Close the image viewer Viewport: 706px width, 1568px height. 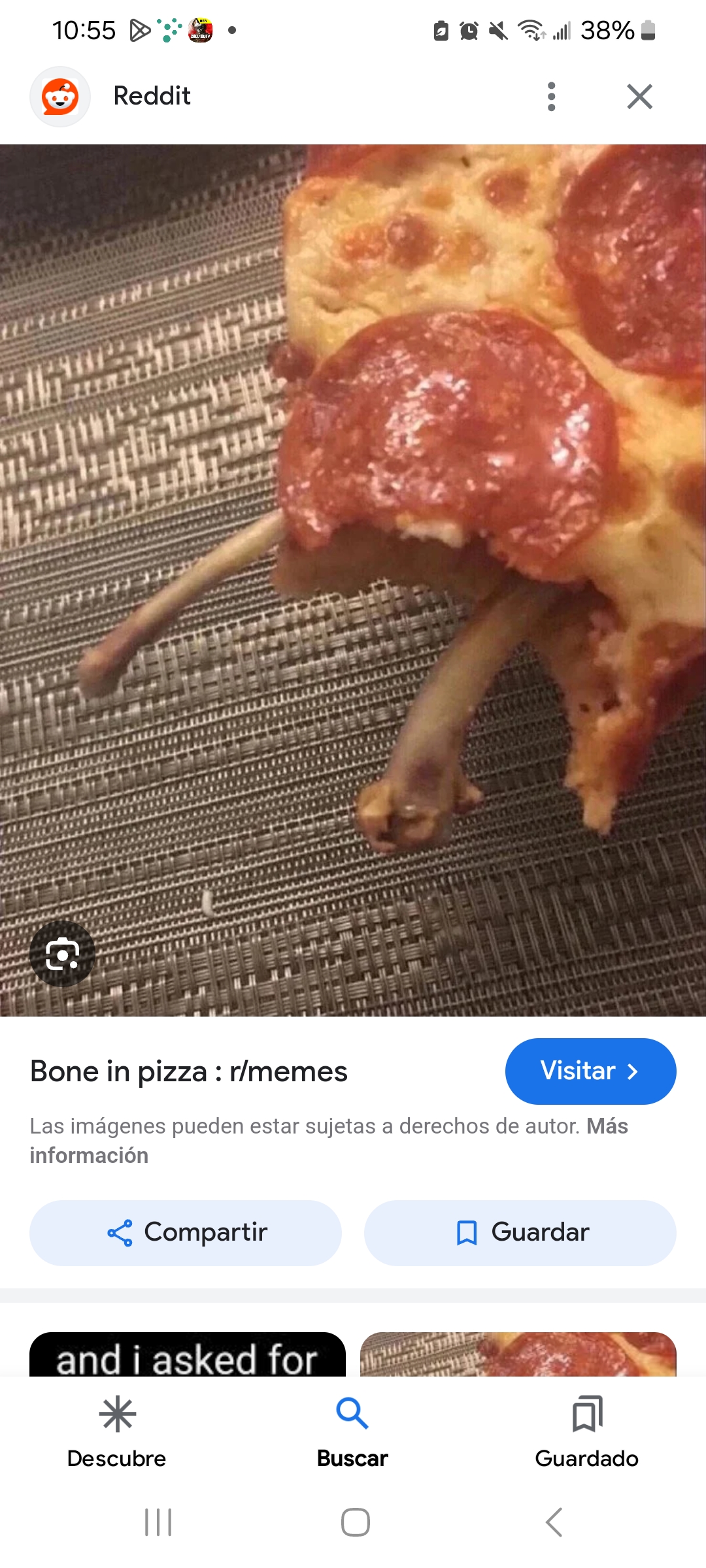[639, 97]
